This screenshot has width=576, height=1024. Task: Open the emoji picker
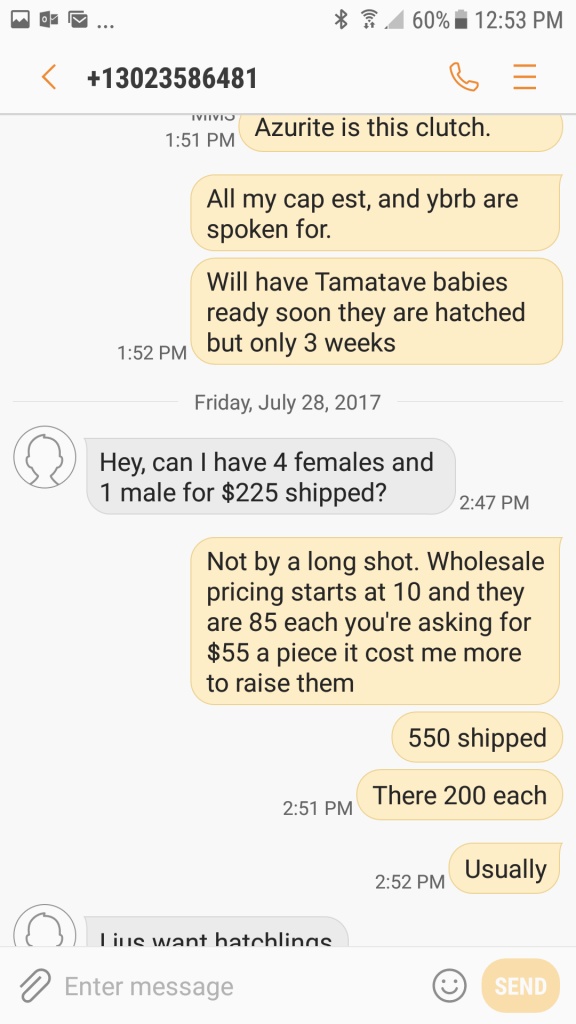click(x=450, y=985)
